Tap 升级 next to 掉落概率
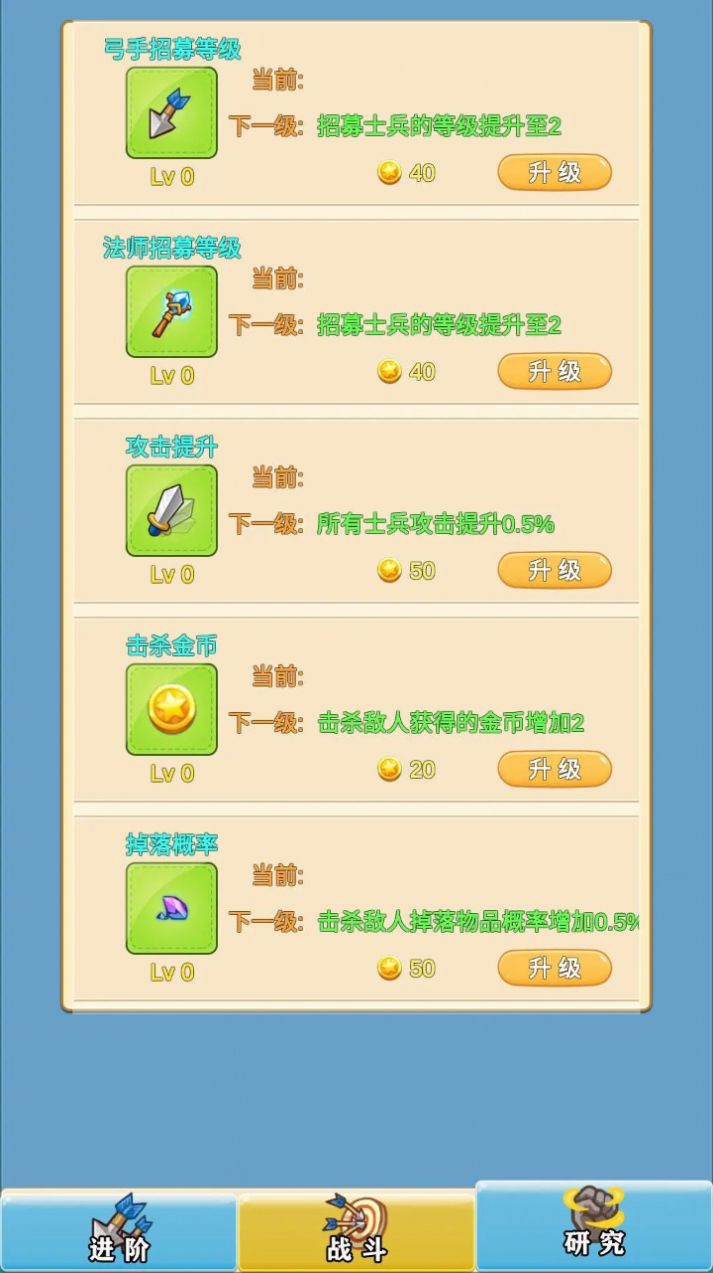This screenshot has width=713, height=1273. 554,968
